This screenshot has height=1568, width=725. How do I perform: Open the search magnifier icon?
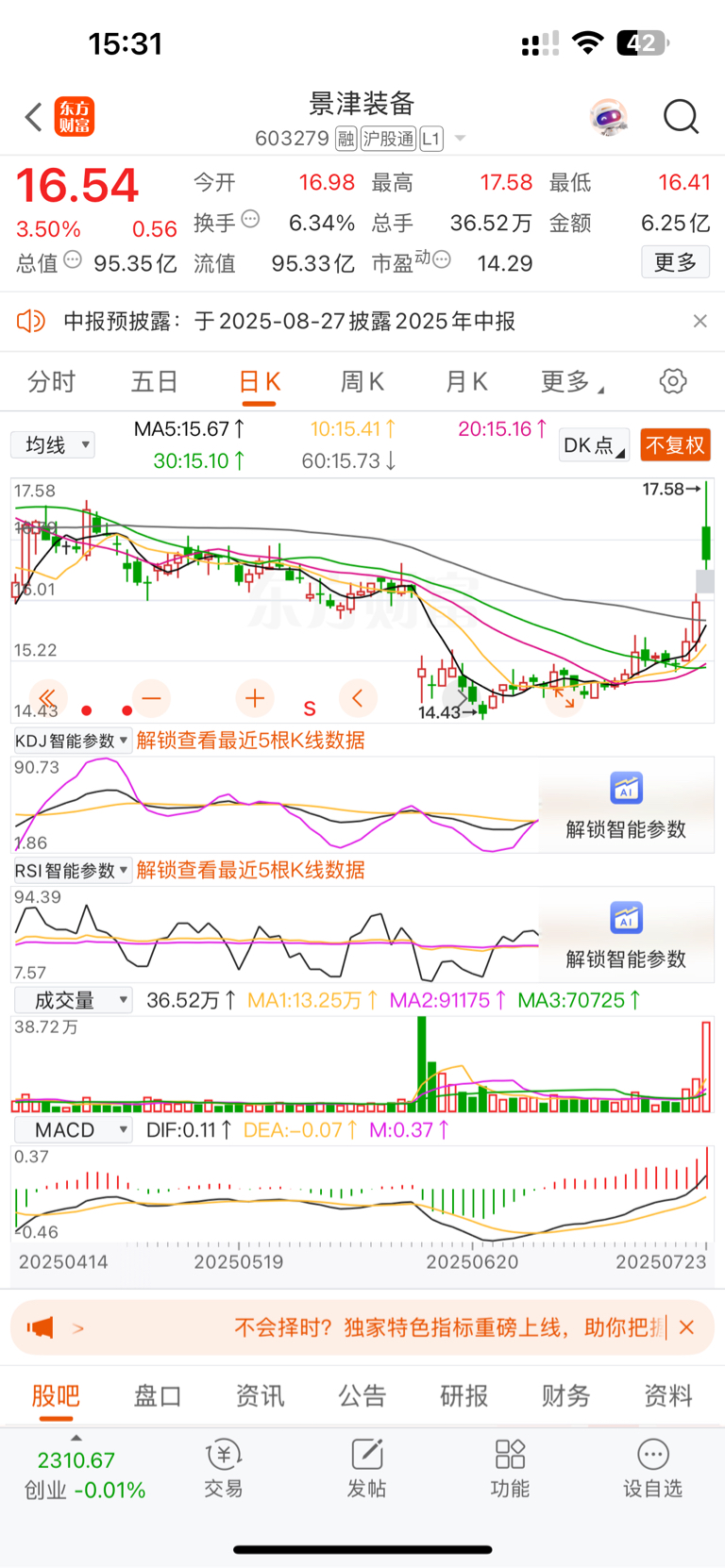point(681,117)
